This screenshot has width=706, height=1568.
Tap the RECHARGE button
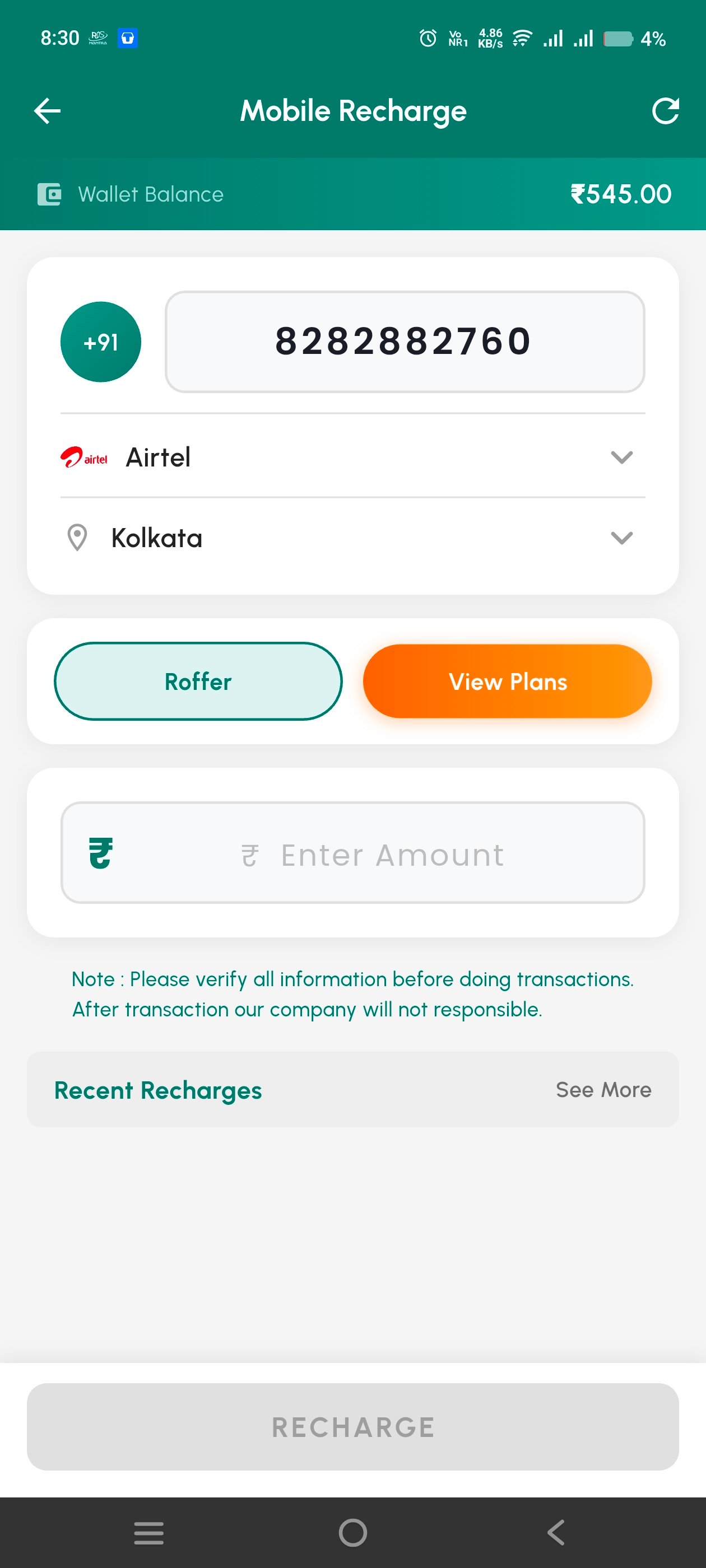pyautogui.click(x=352, y=1427)
